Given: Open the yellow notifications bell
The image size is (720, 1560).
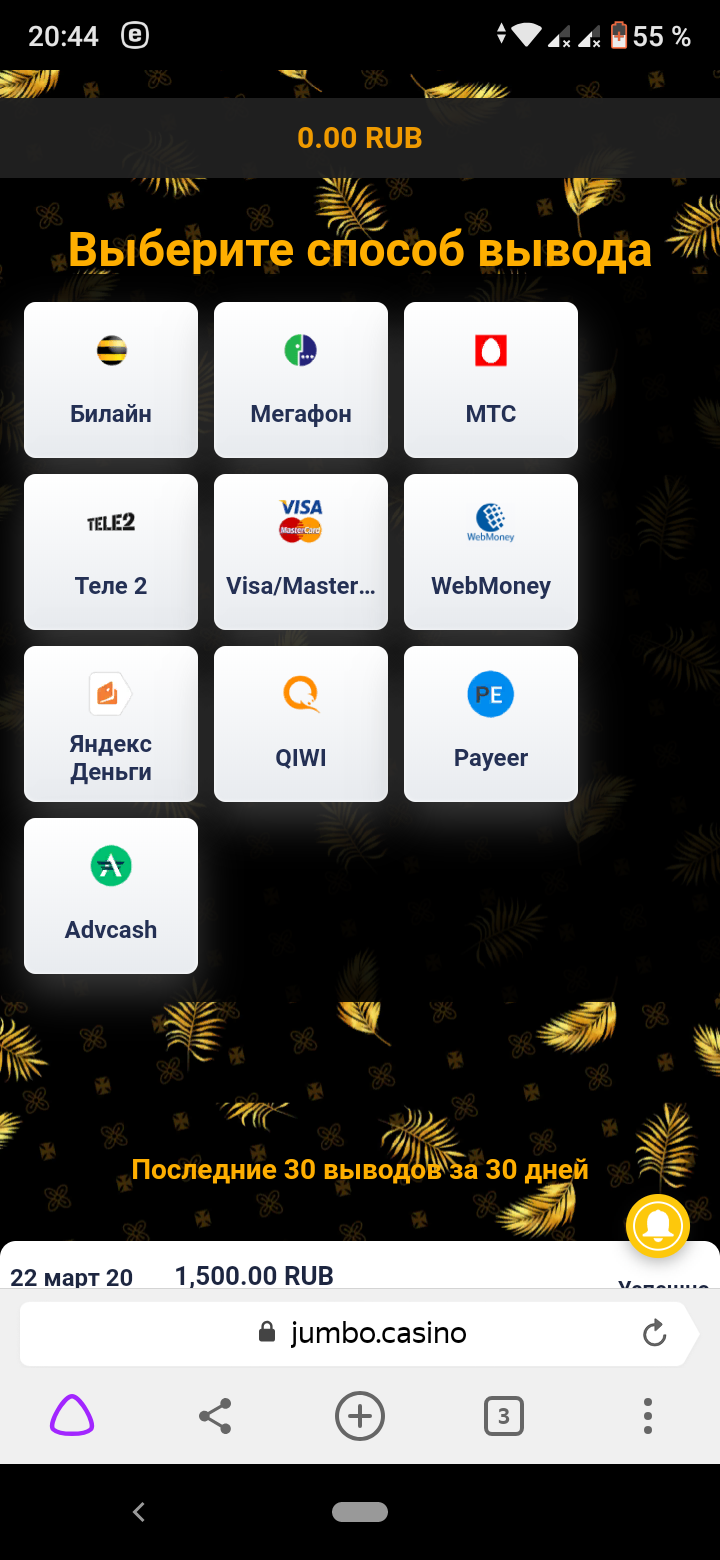Looking at the screenshot, I should [658, 1225].
